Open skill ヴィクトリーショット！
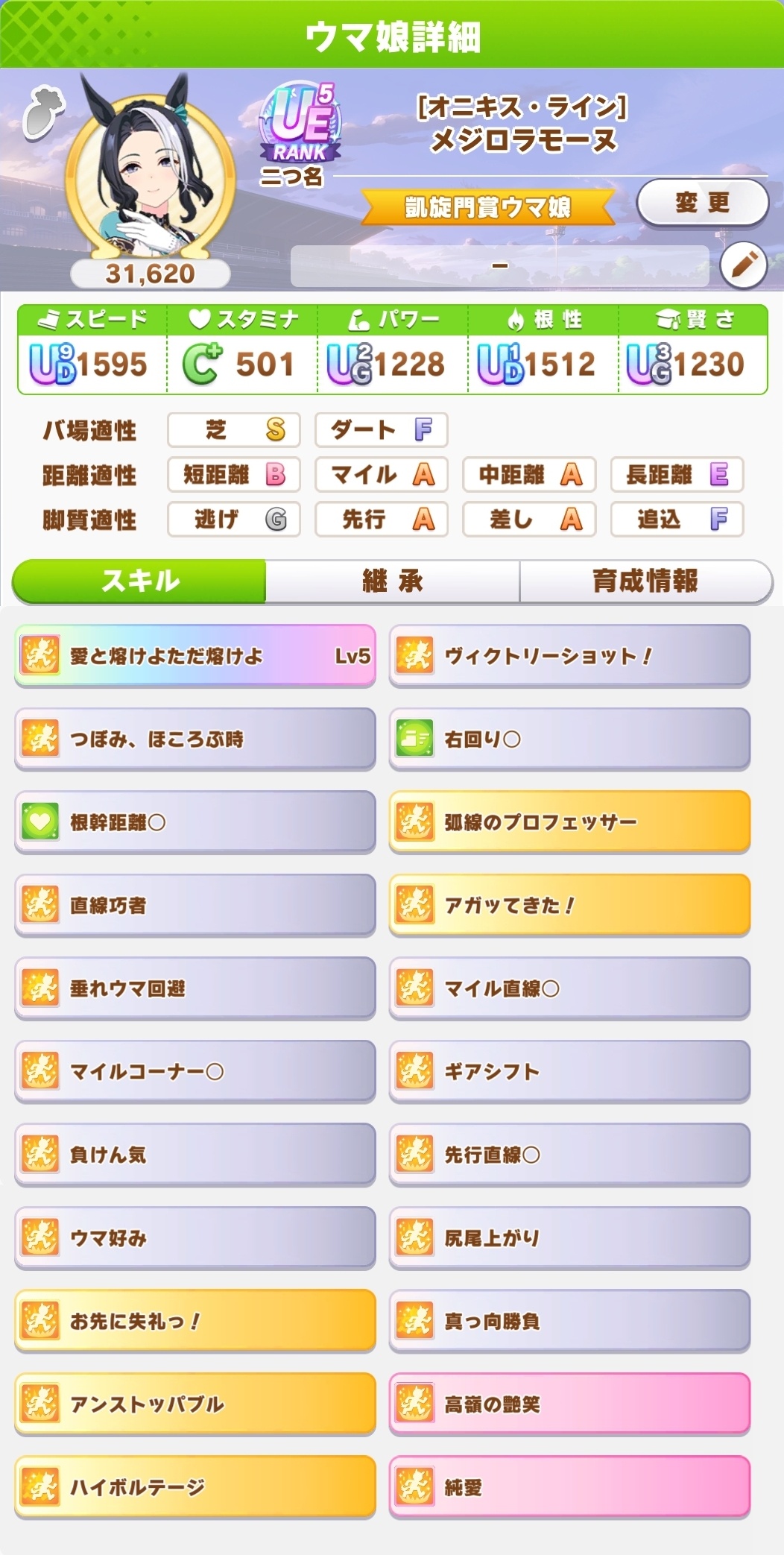Viewport: 784px width, 1555px height. click(569, 656)
